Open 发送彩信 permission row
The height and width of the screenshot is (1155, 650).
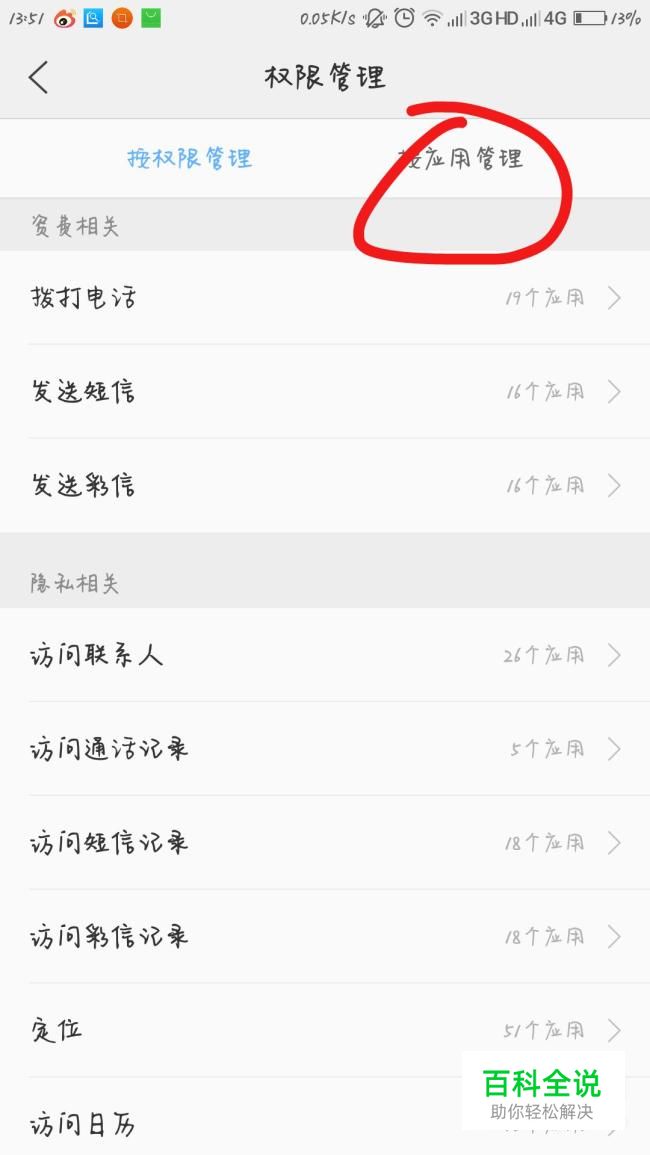click(325, 486)
